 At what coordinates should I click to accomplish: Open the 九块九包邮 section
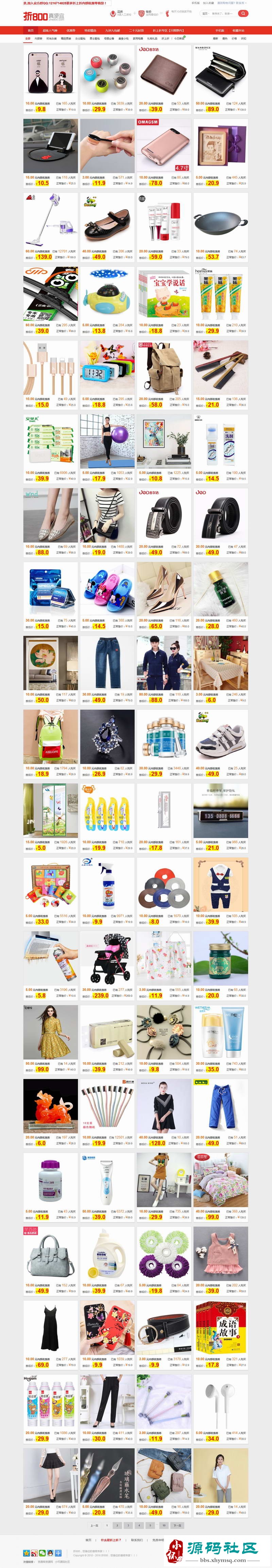112,31
